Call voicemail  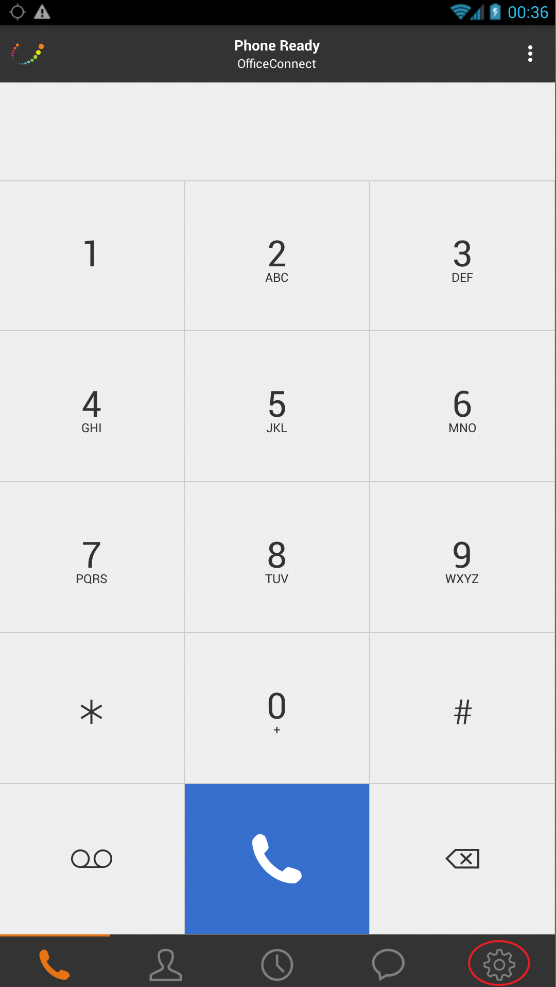92,859
